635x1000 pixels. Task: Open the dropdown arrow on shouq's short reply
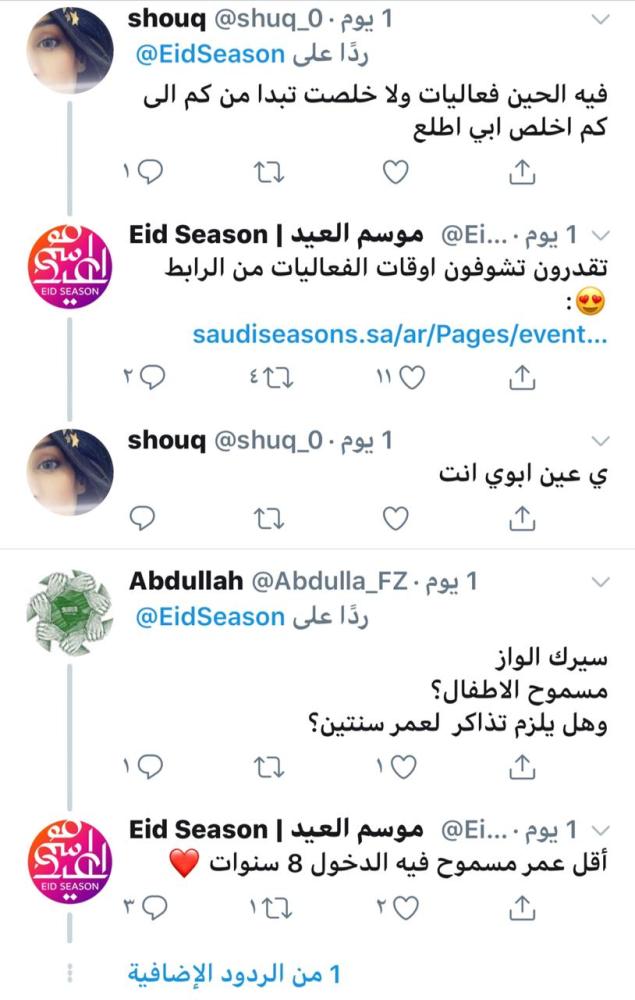click(600, 442)
